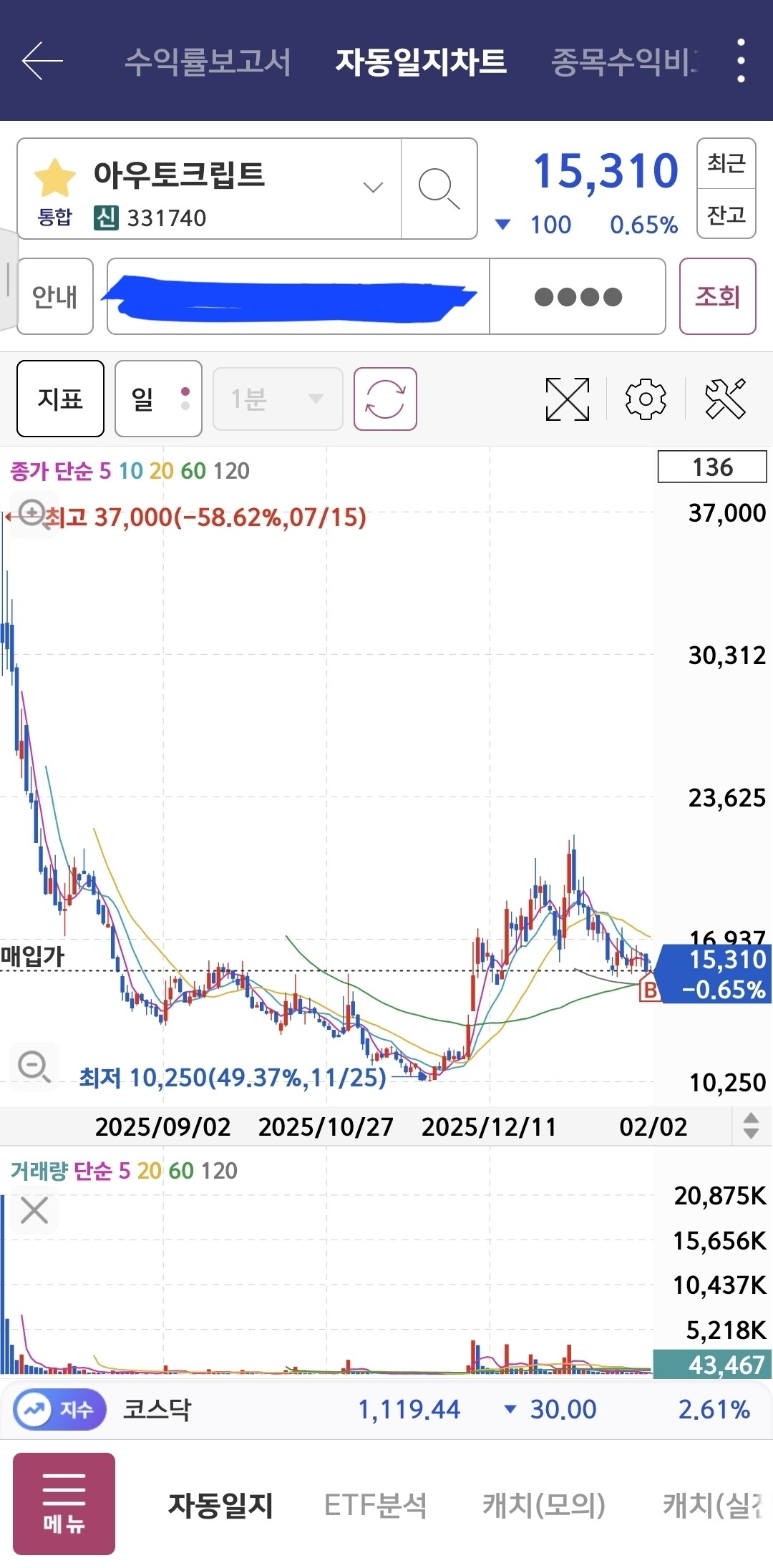773x1568 pixels.
Task: Open the 안내 guide button
Action: 55,296
